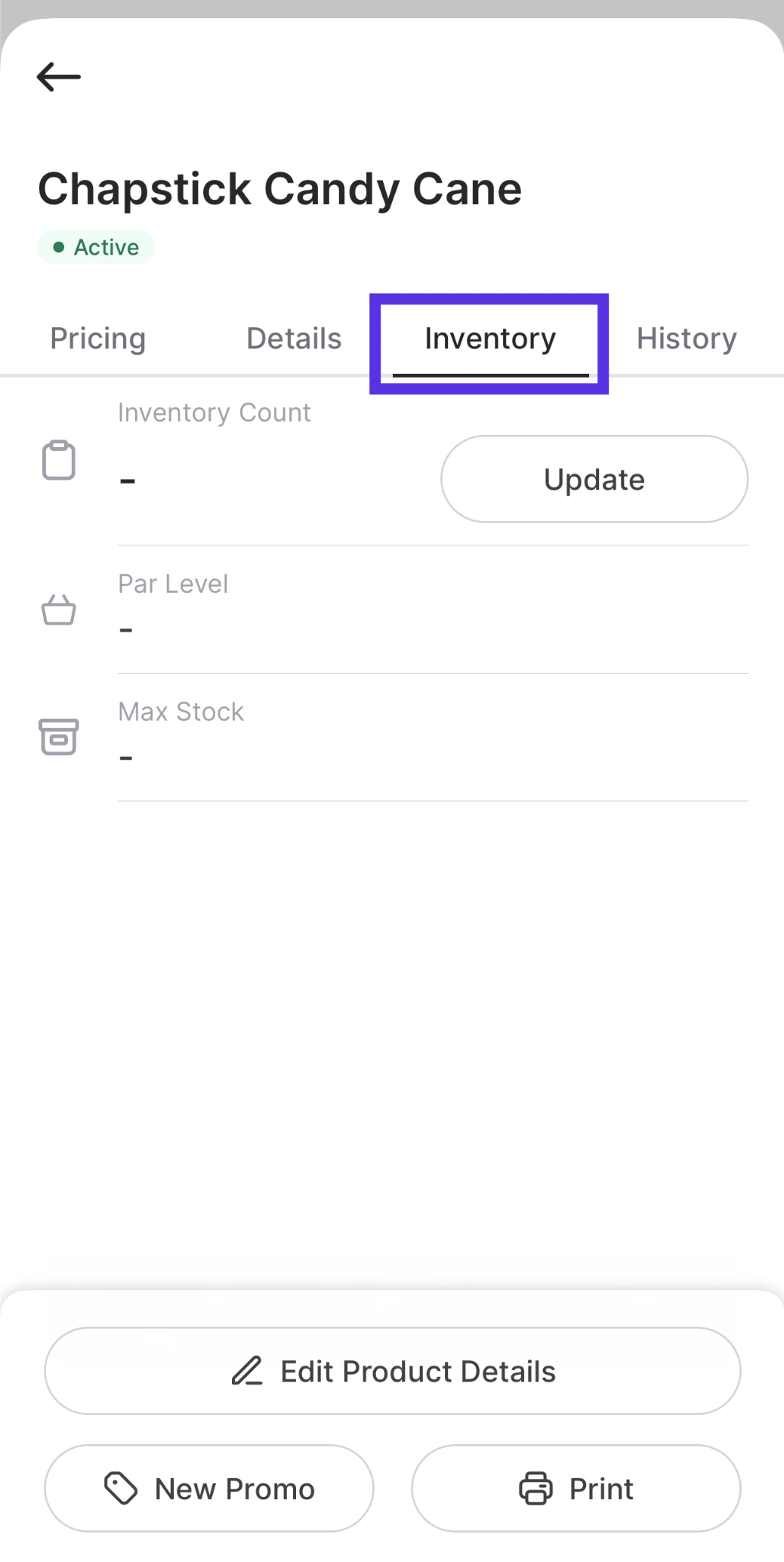Print the product label

[576, 1489]
